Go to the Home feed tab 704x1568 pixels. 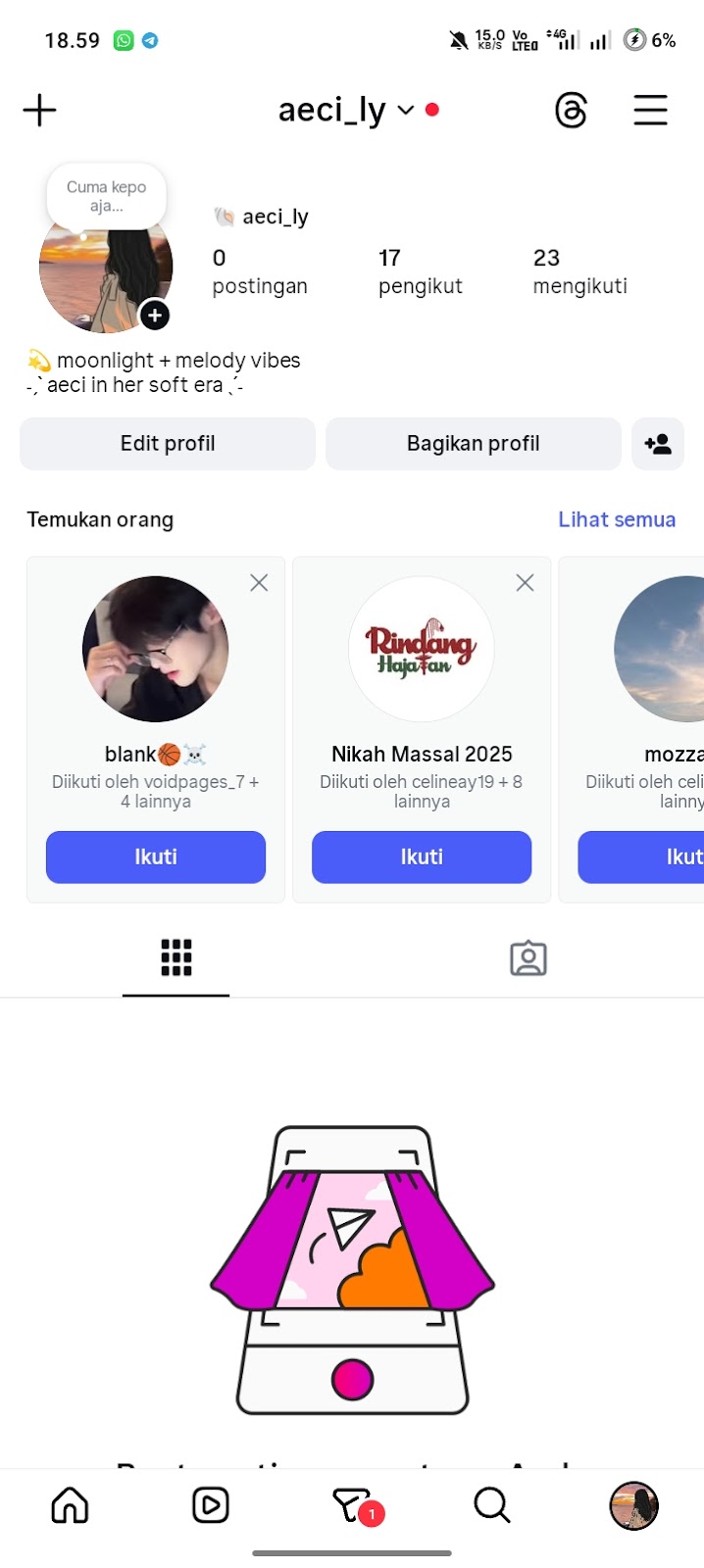(70, 1505)
